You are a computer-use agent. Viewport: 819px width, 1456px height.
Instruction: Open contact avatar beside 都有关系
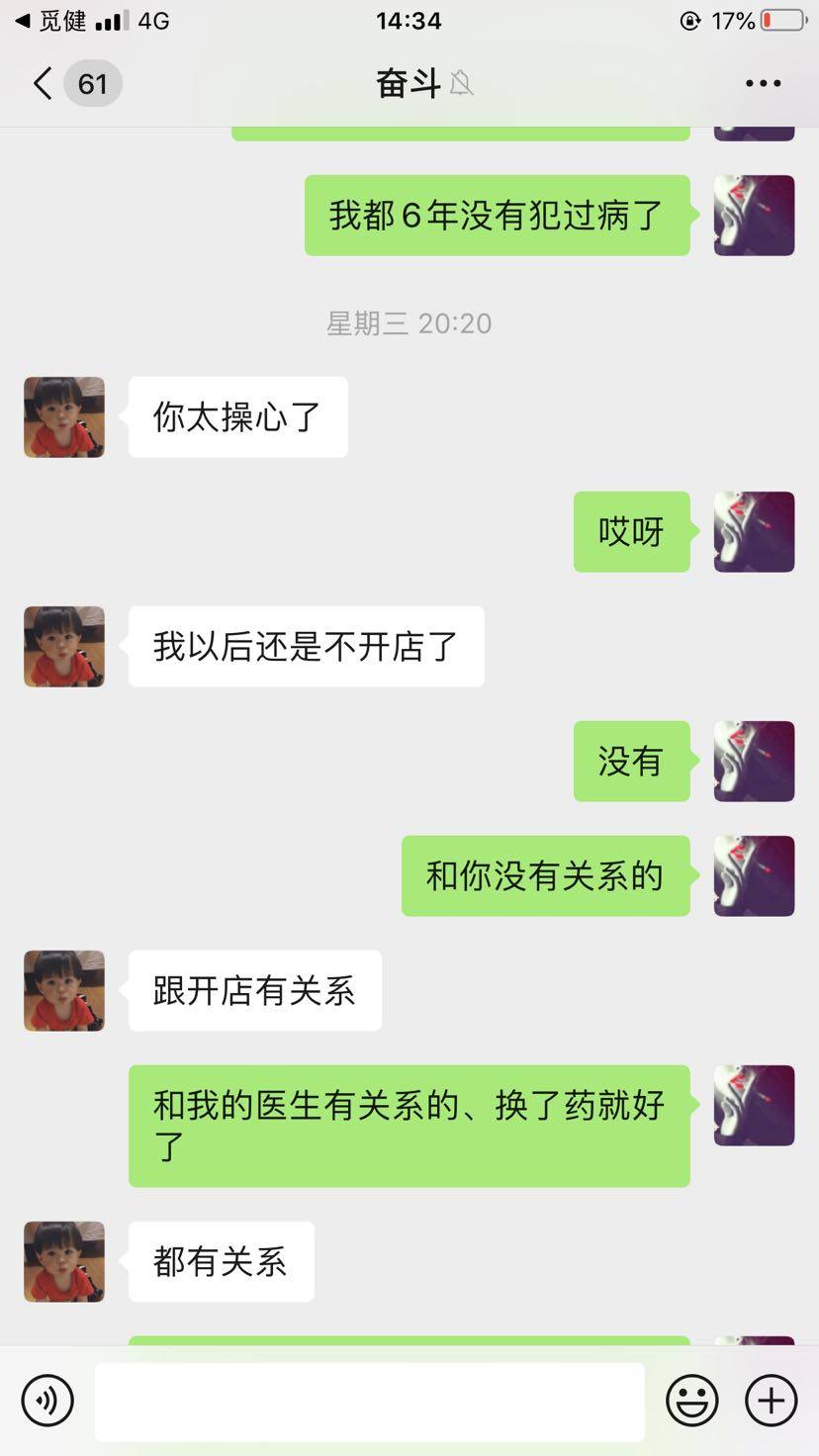64,1262
